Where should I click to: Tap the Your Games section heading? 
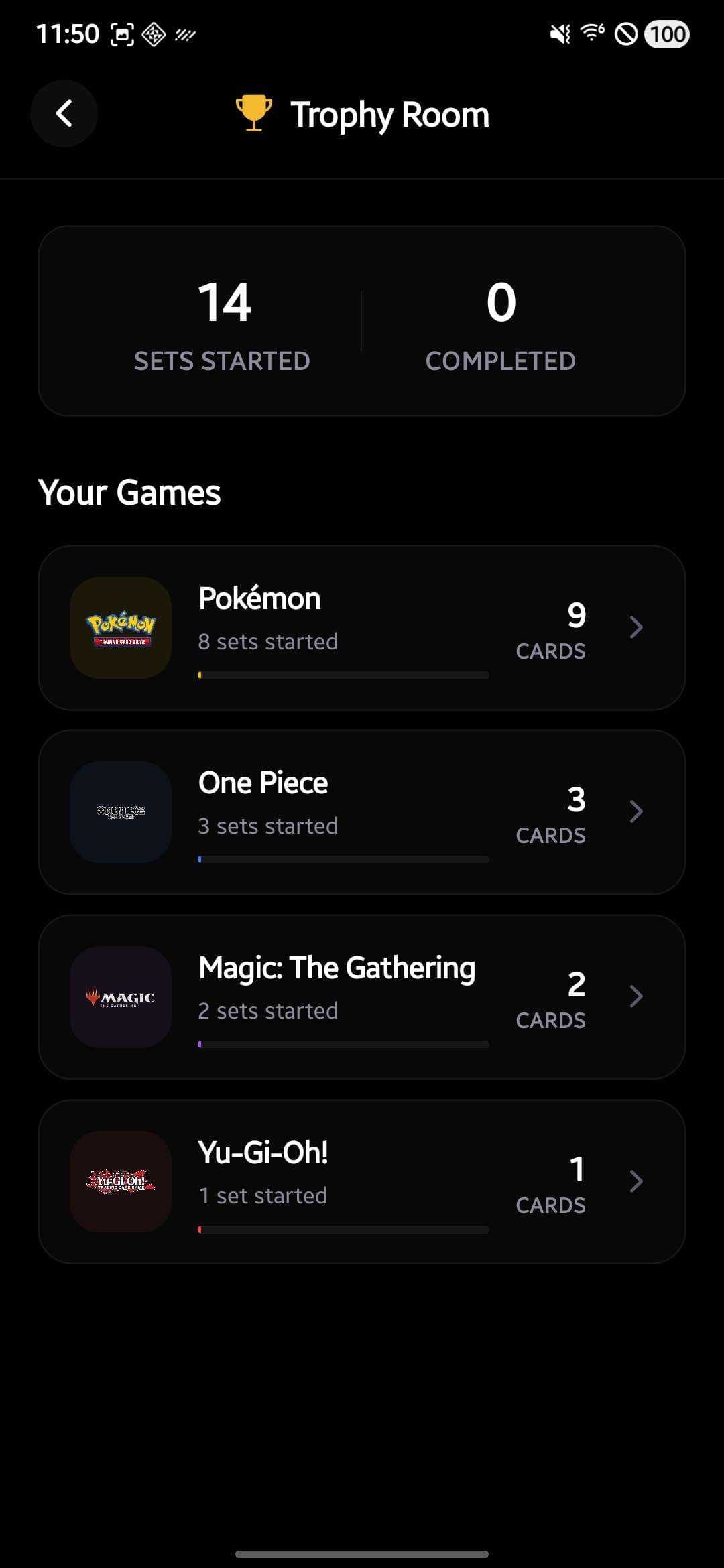(x=130, y=492)
